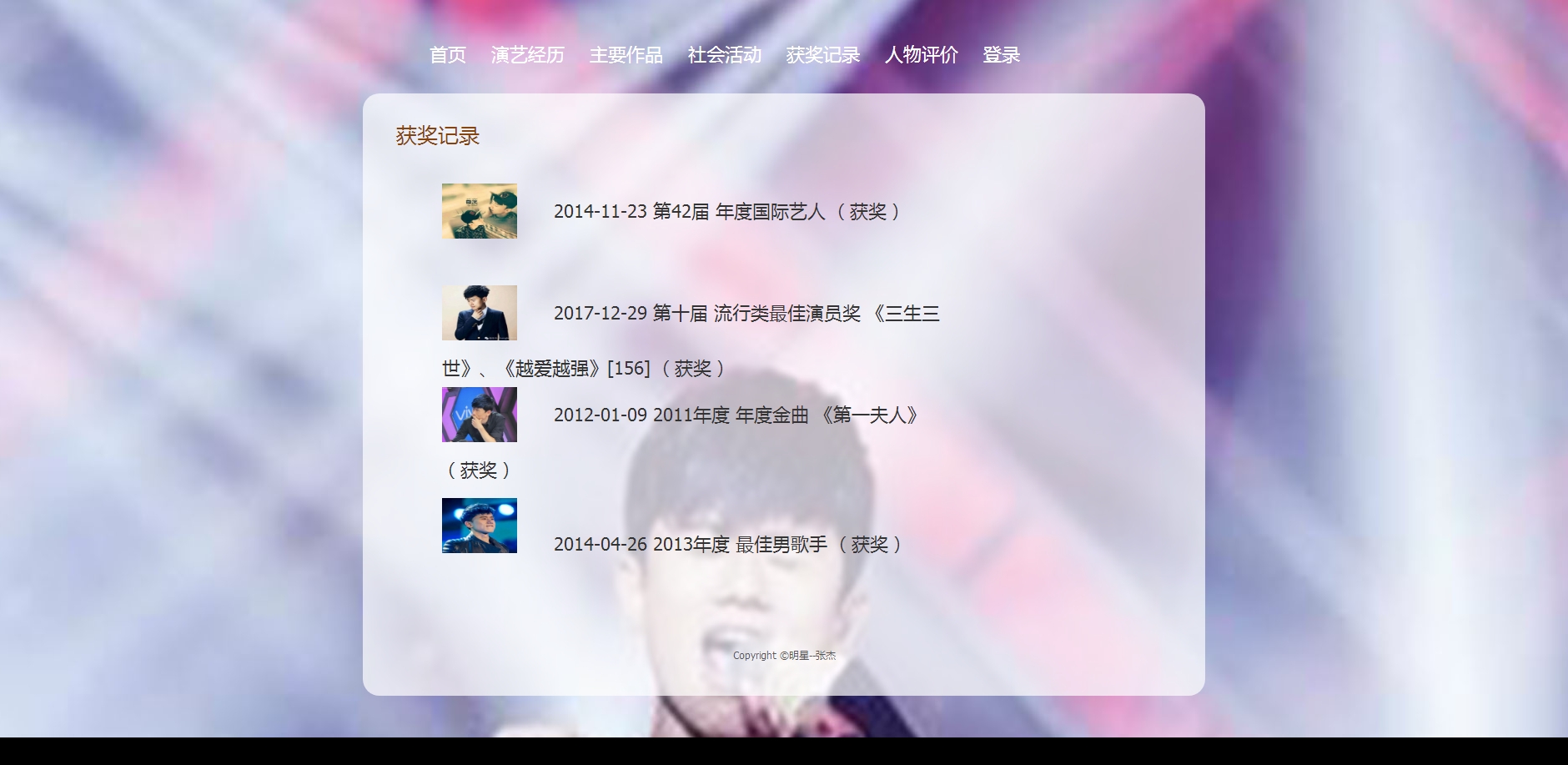The width and height of the screenshot is (1568, 765).
Task: View the 人物评价 page
Action: tap(921, 55)
